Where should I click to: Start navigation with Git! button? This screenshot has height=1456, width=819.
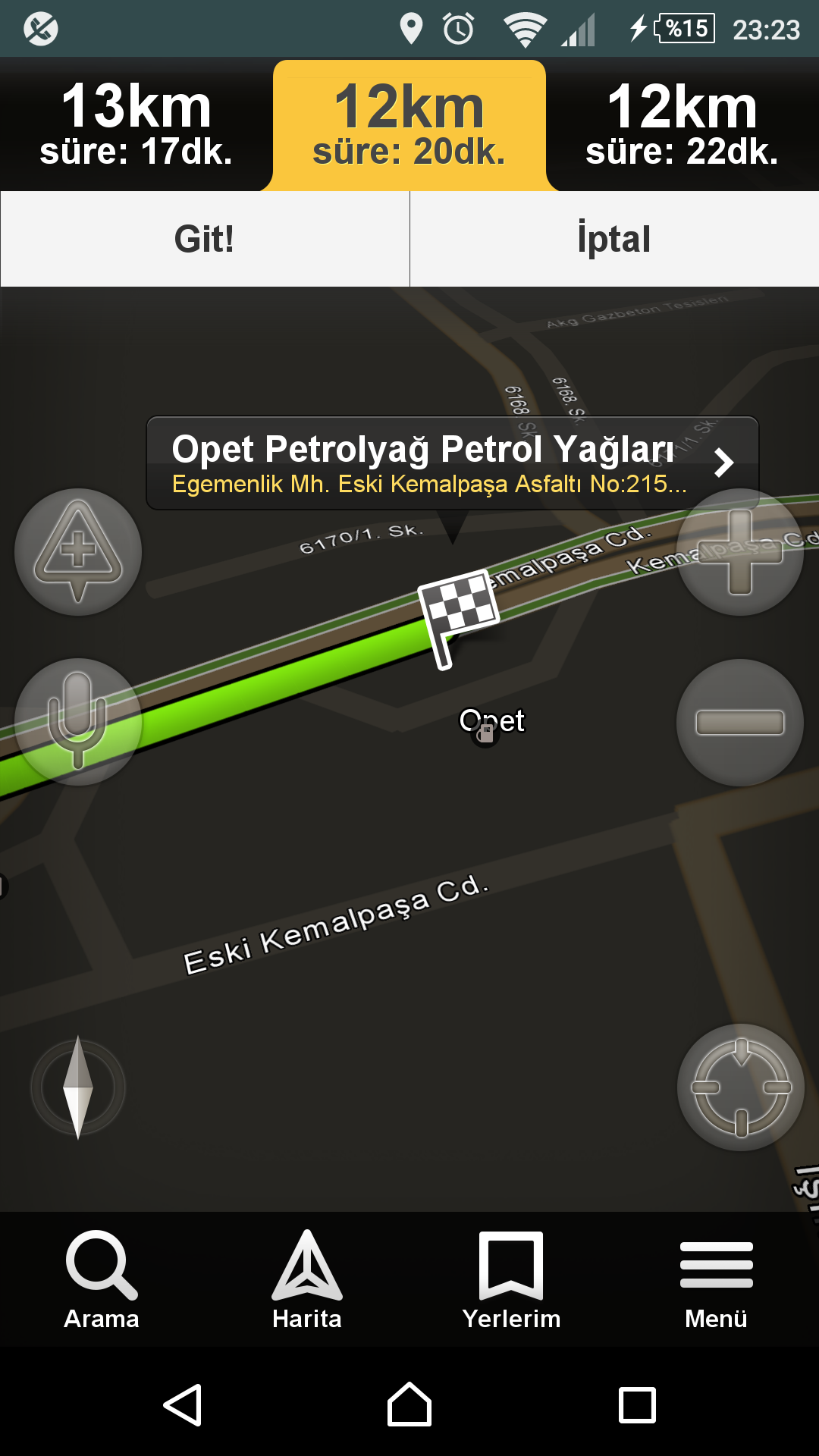coord(205,239)
